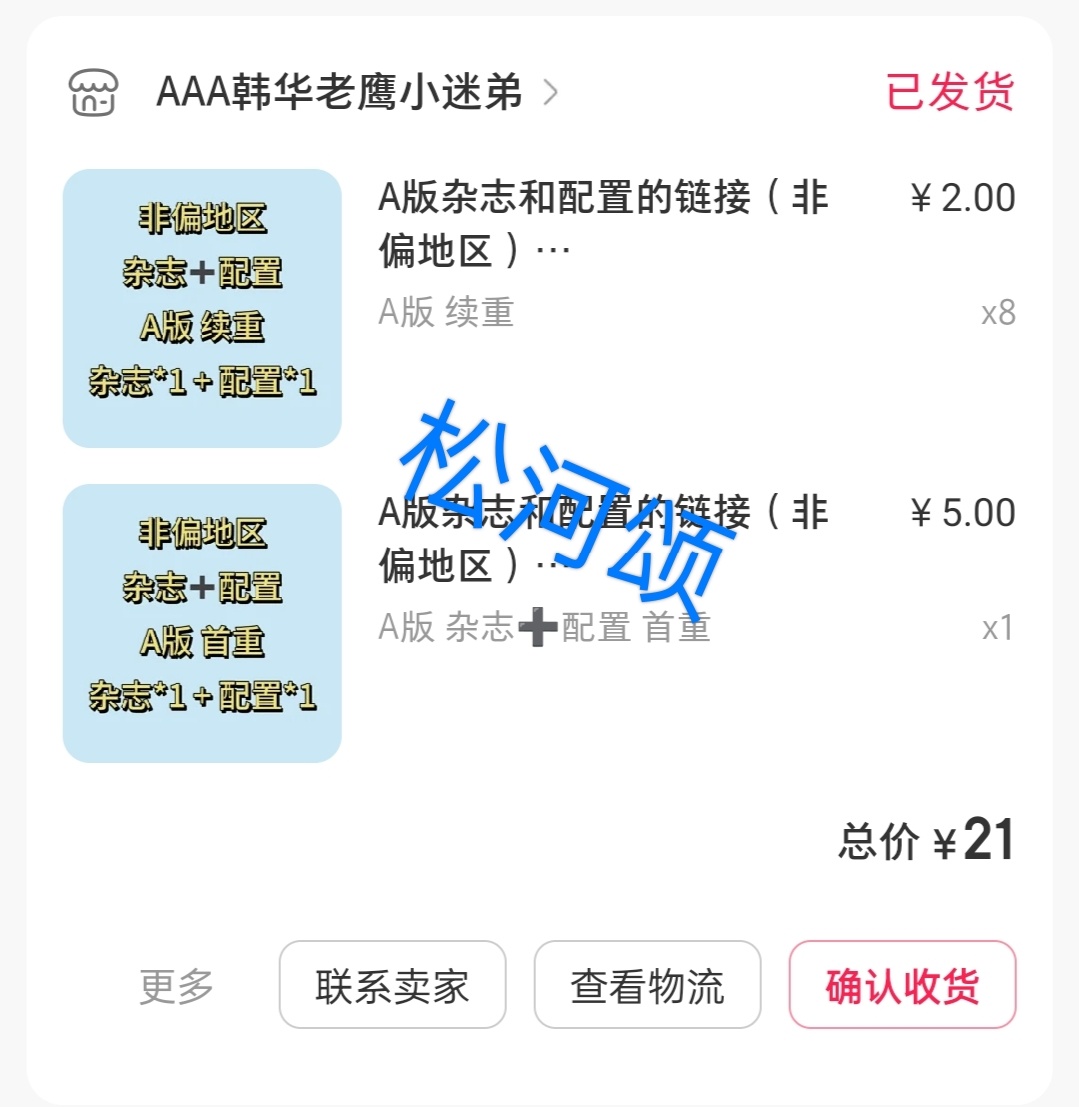The width and height of the screenshot is (1079, 1107).
Task: Click the ¥5.00 price label
Action: point(962,512)
